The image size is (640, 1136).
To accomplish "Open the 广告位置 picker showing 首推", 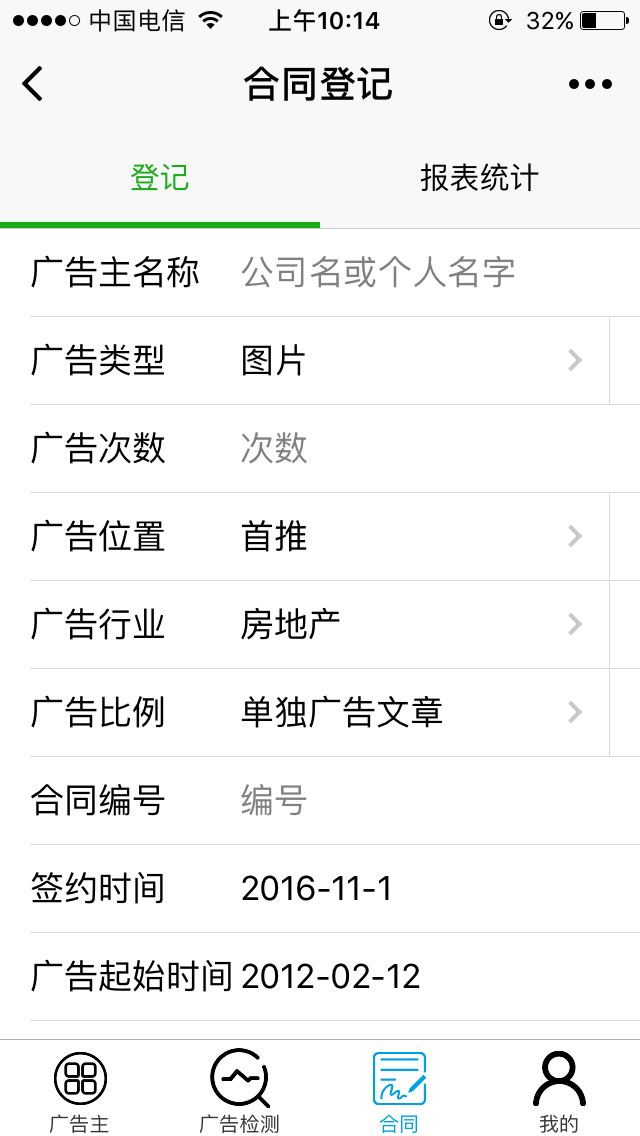I will (410, 537).
